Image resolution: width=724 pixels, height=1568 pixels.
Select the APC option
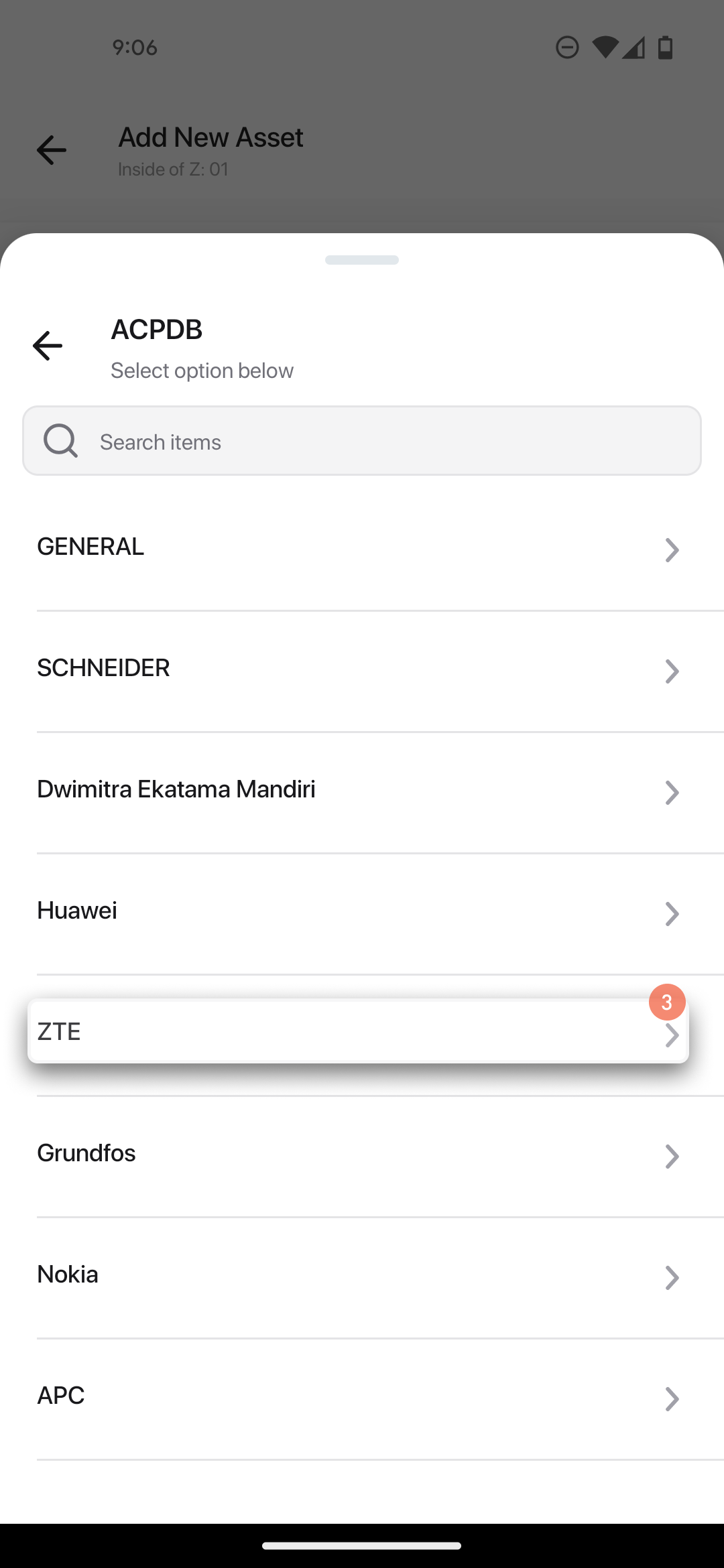[362, 1397]
